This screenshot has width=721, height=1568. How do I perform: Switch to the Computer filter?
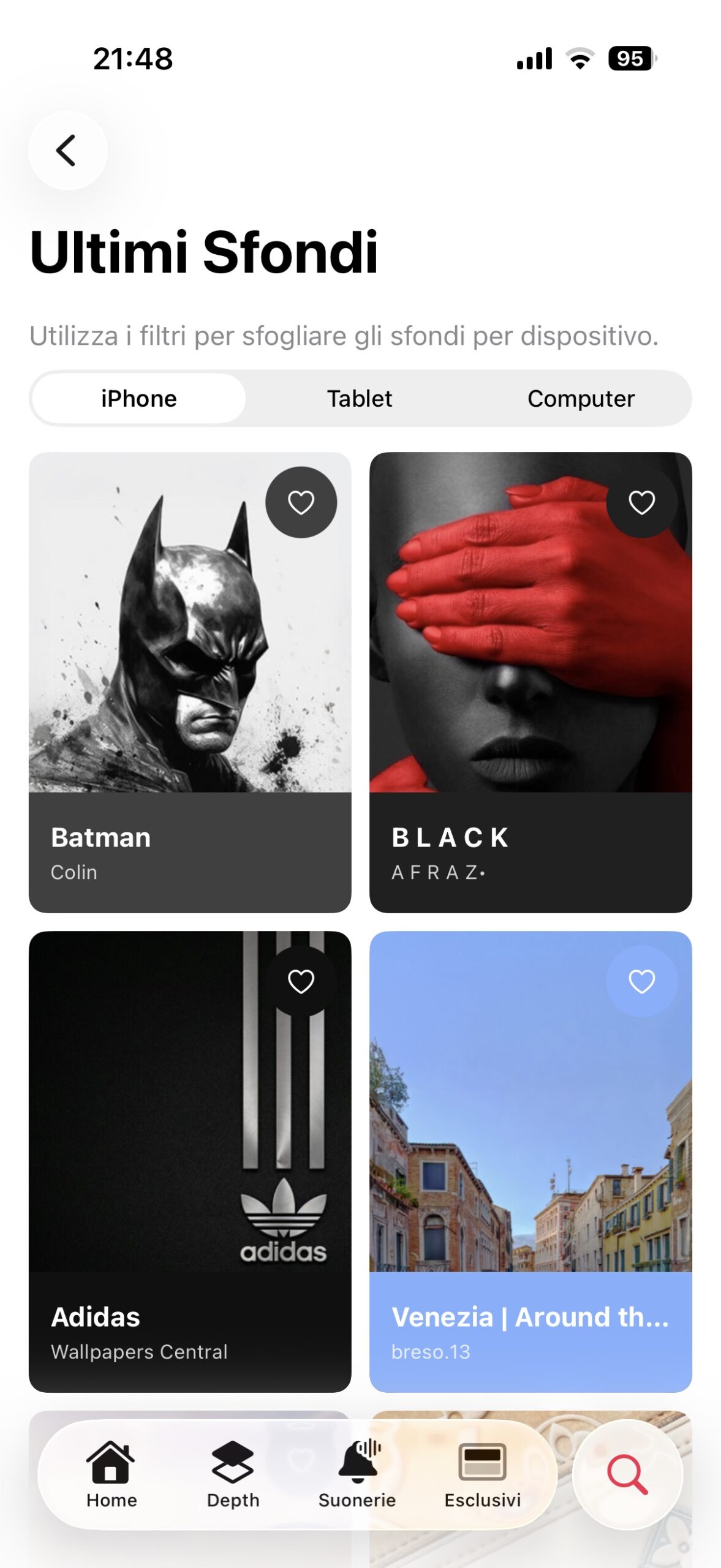tap(581, 399)
